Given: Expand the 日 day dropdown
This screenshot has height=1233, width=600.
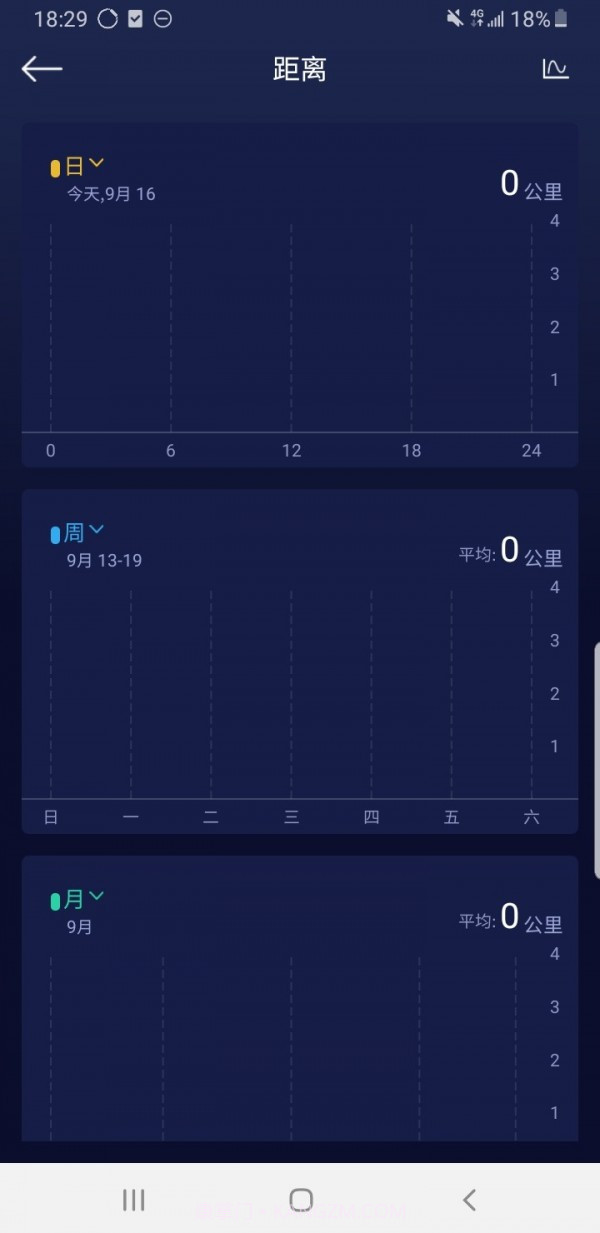Looking at the screenshot, I should coord(83,165).
